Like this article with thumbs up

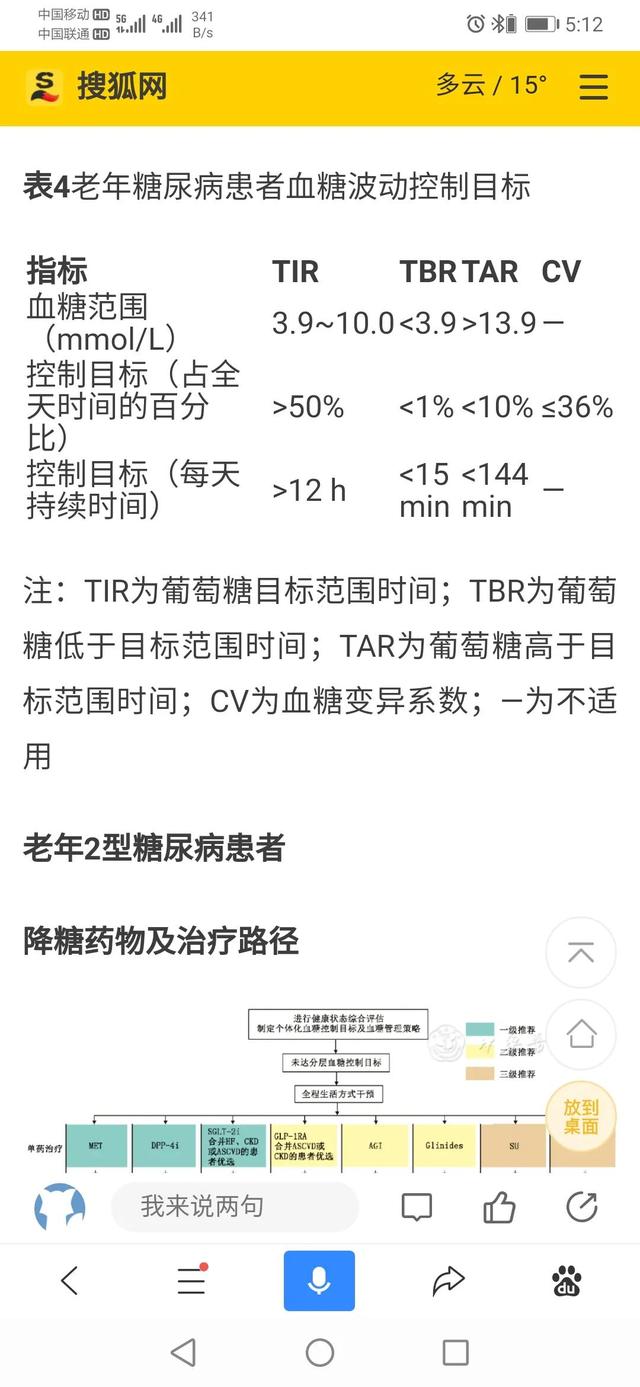tap(499, 1207)
